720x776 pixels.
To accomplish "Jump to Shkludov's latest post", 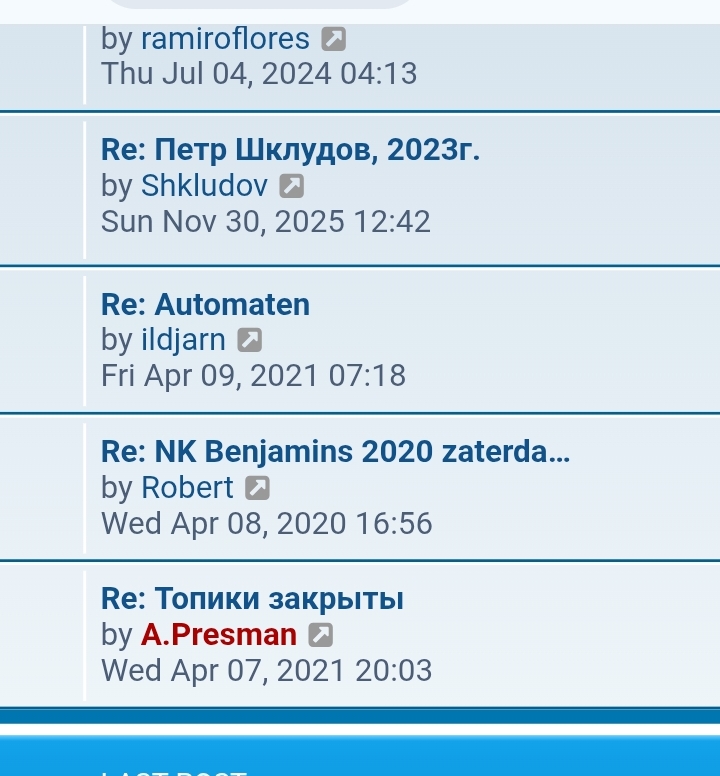I will (291, 186).
